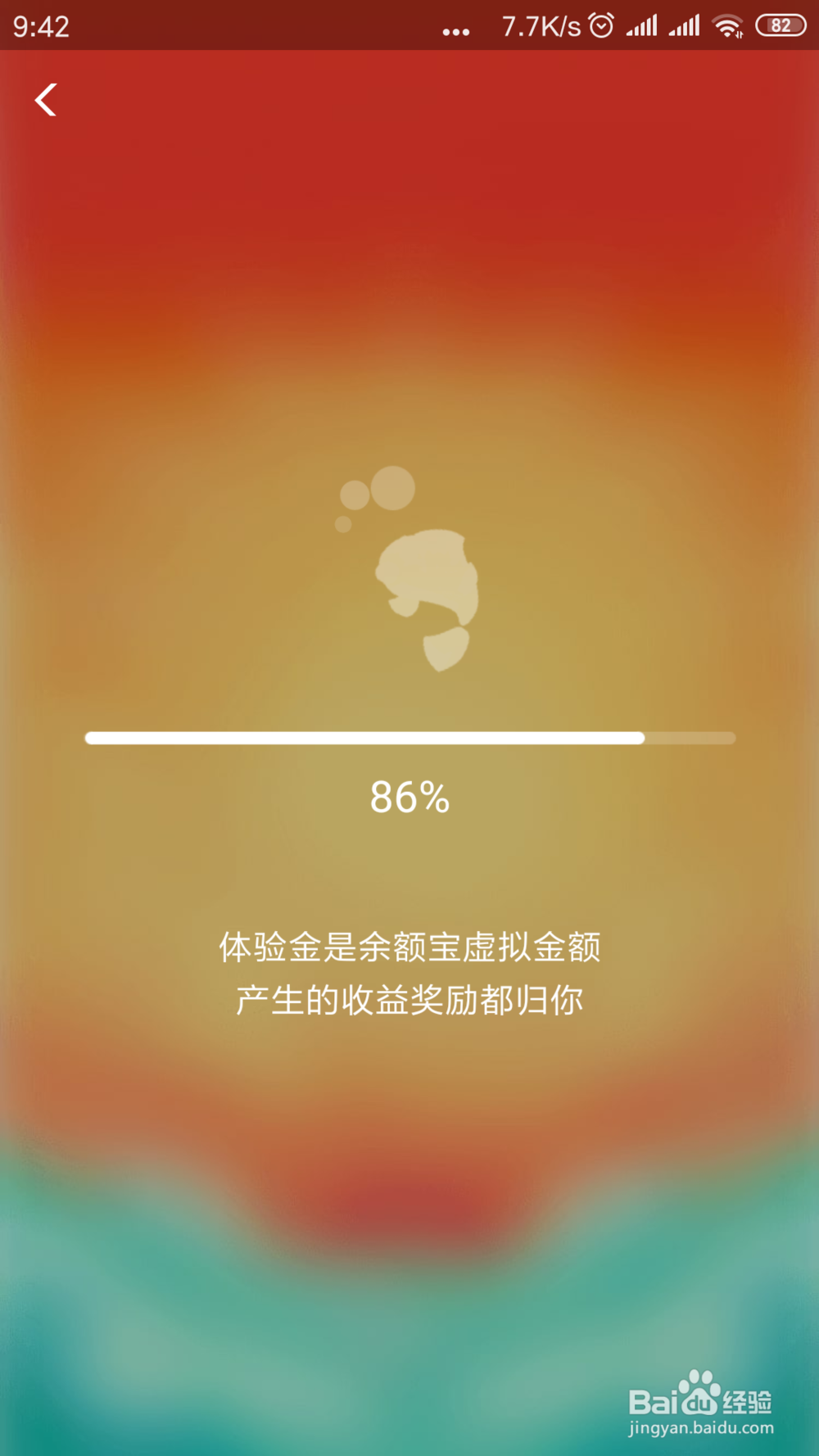Tap the network speed indicator 7.7K/s
The image size is (819, 1456).
[541, 25]
